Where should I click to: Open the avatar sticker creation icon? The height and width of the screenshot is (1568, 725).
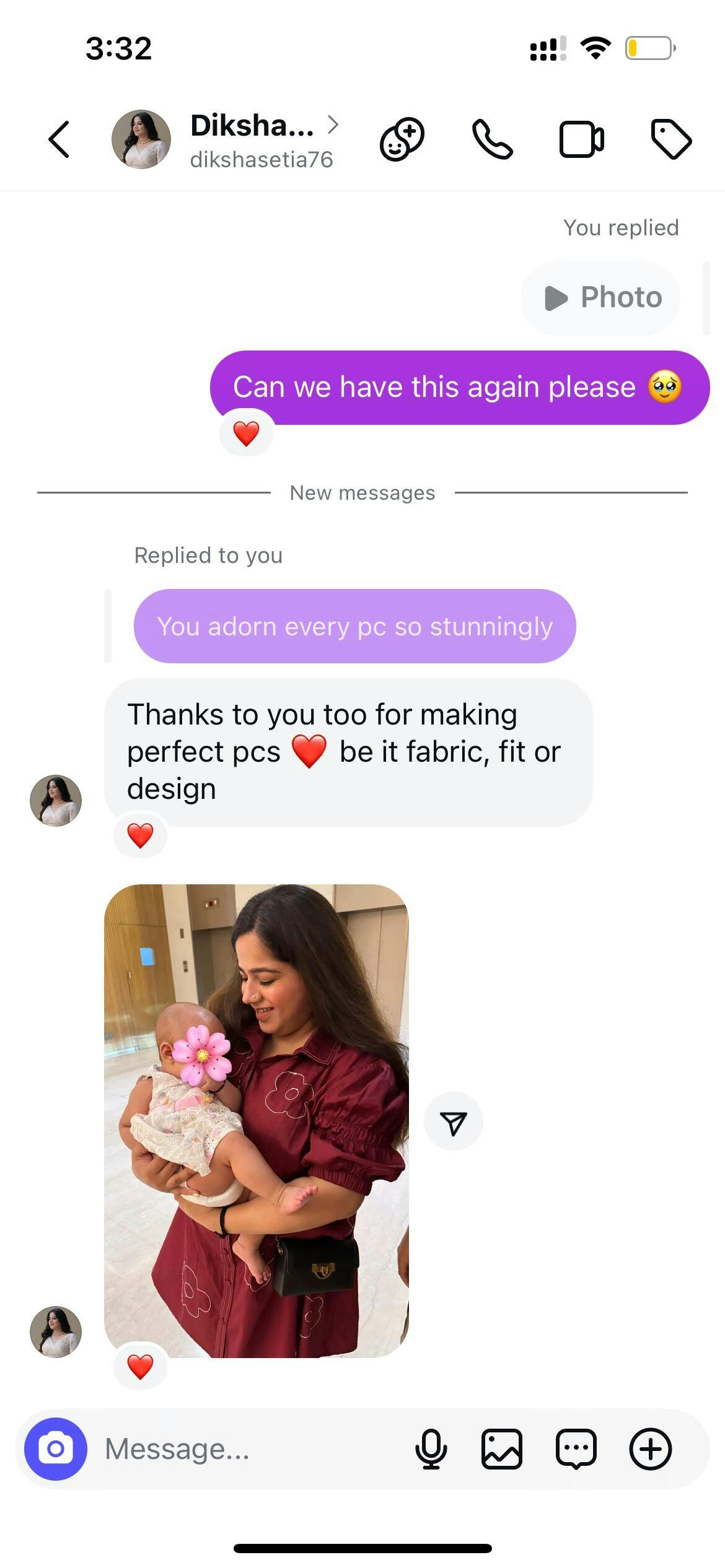(x=402, y=139)
